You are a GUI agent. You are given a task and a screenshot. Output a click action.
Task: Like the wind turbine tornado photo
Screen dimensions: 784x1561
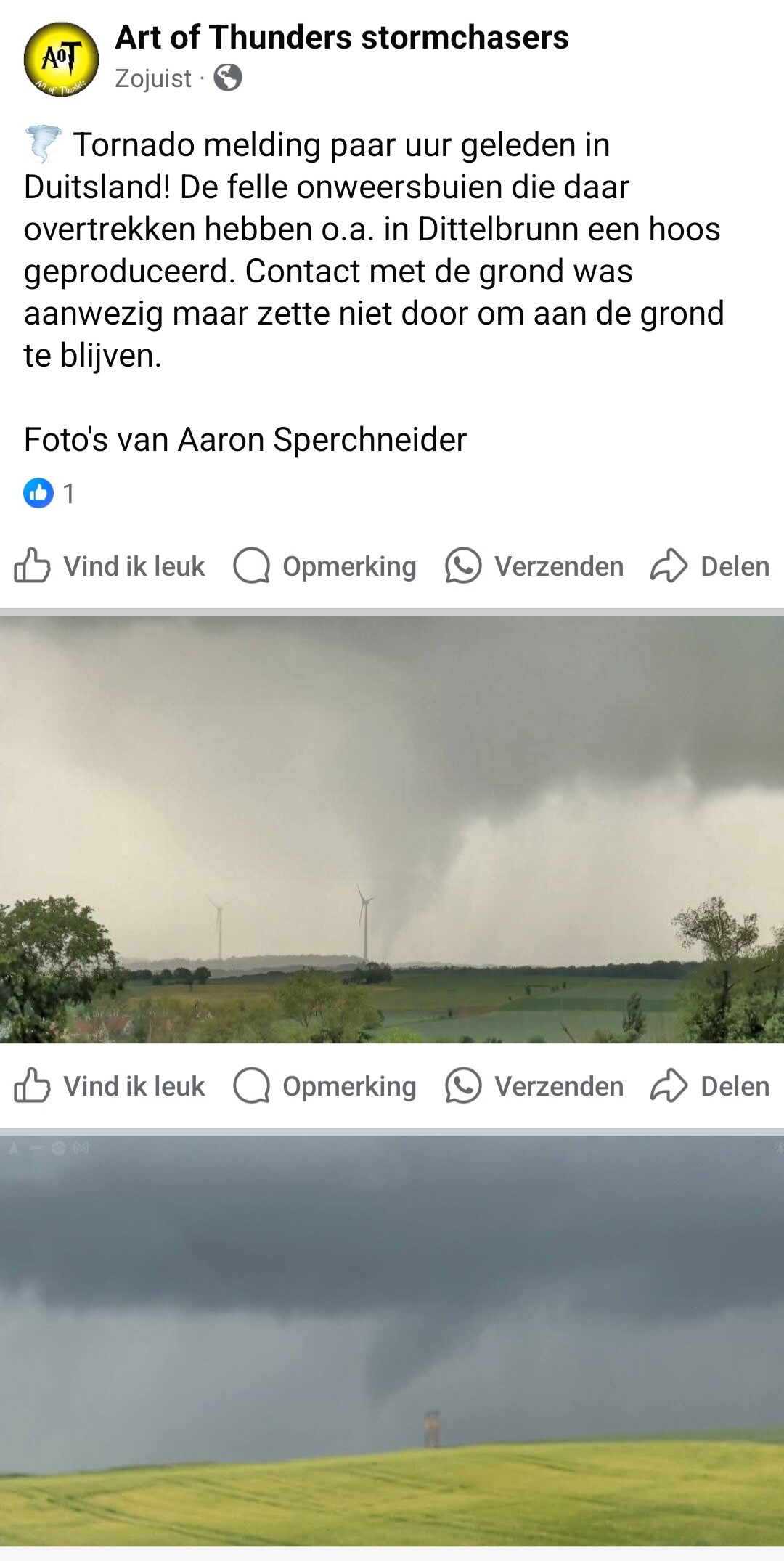point(110,1086)
